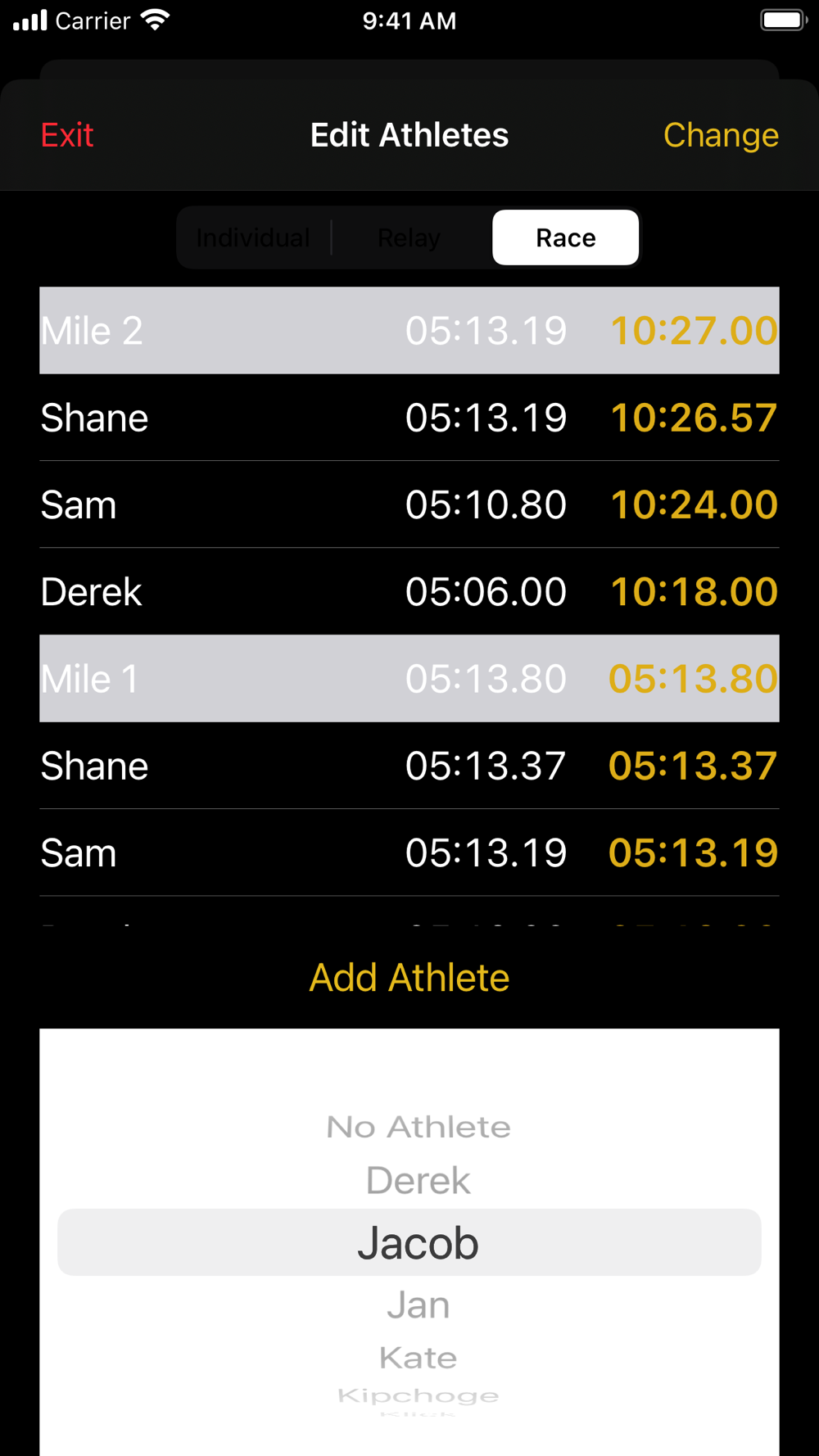Image resolution: width=819 pixels, height=1456 pixels.
Task: Select Shane's 05:13.37 row
Action: click(409, 766)
